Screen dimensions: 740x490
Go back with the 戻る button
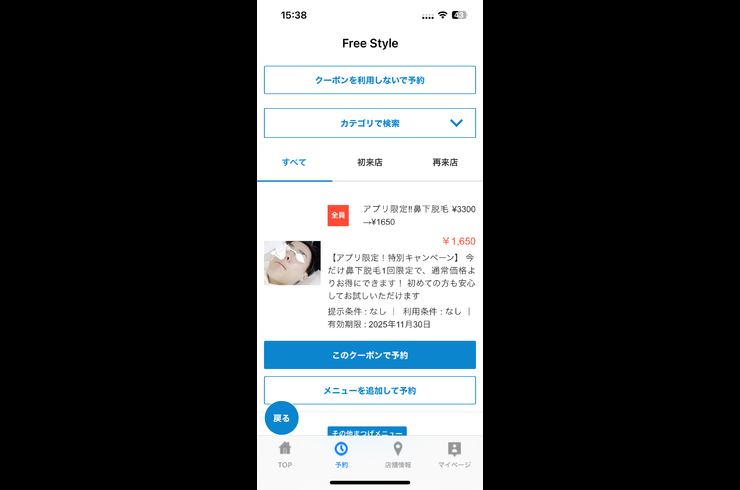click(281, 418)
